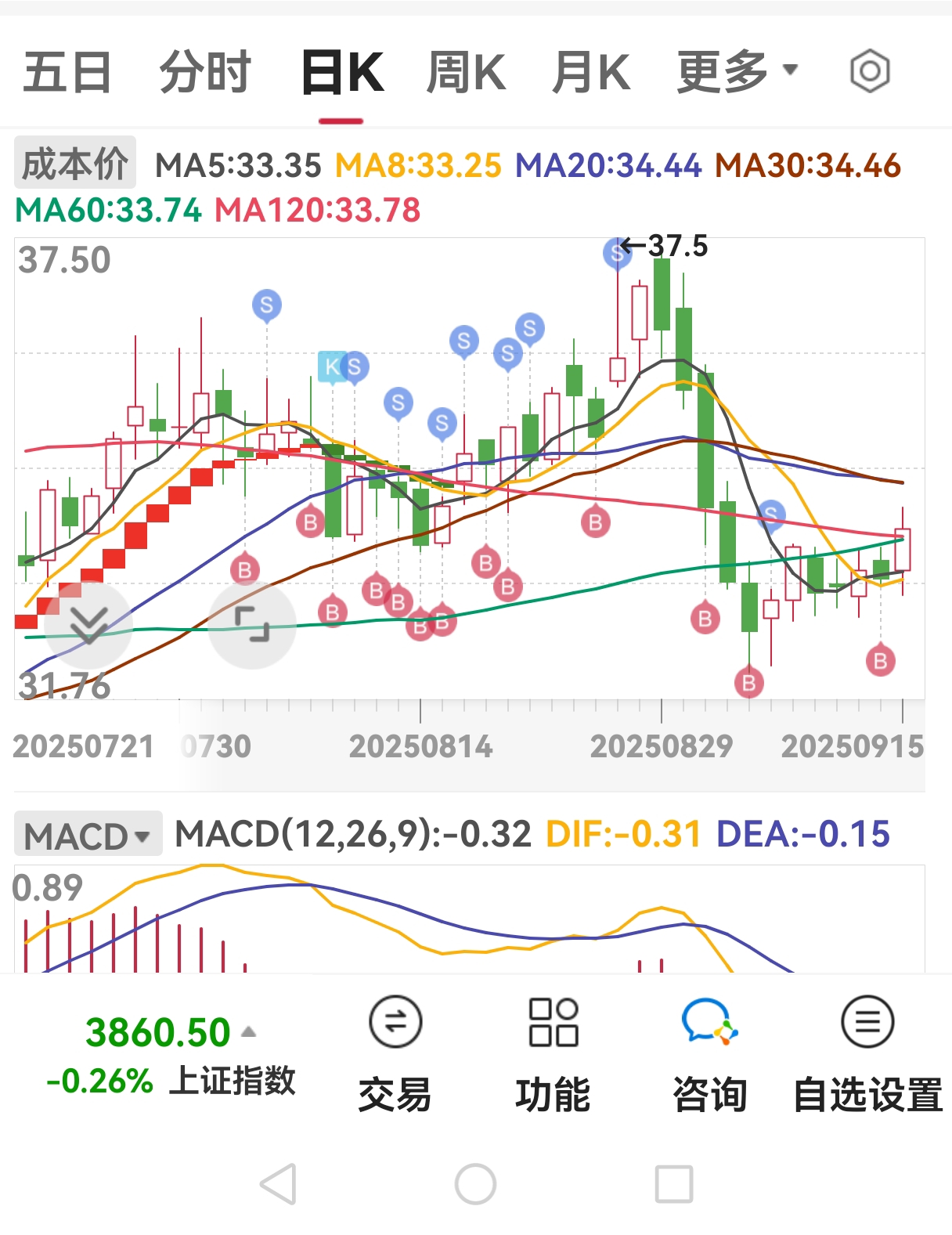The height and width of the screenshot is (1235, 952).
Task: Tap the K marker on the chart
Action: click(332, 366)
